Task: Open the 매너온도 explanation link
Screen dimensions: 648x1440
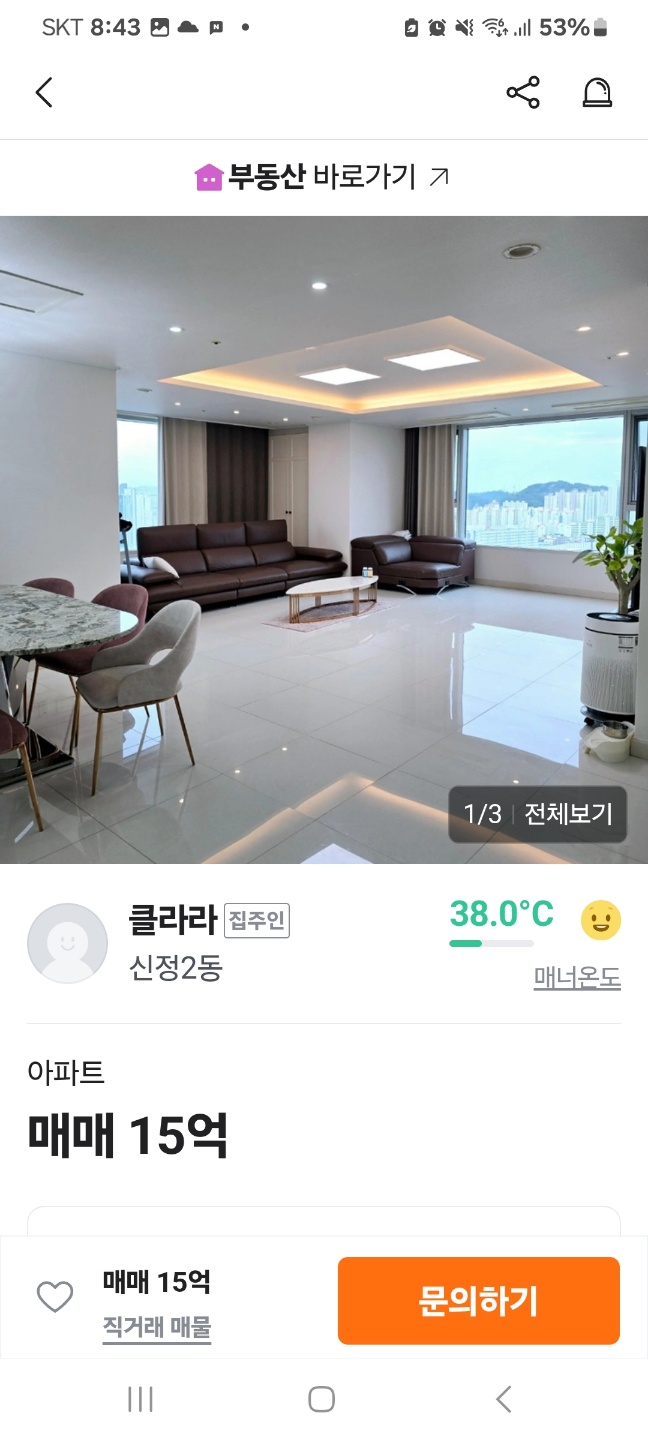Action: (577, 979)
